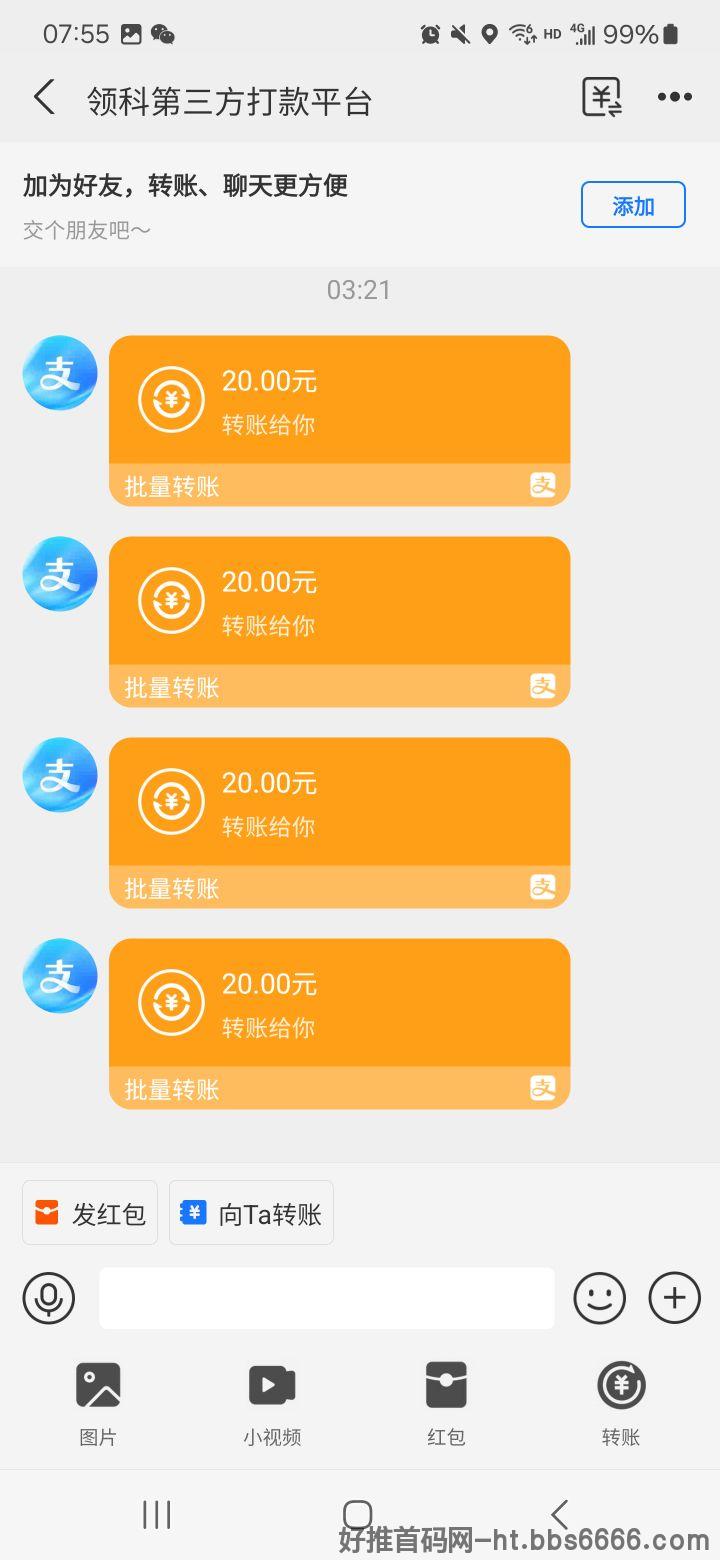
Task: Tap 添加 to add as friend
Action: (x=633, y=205)
